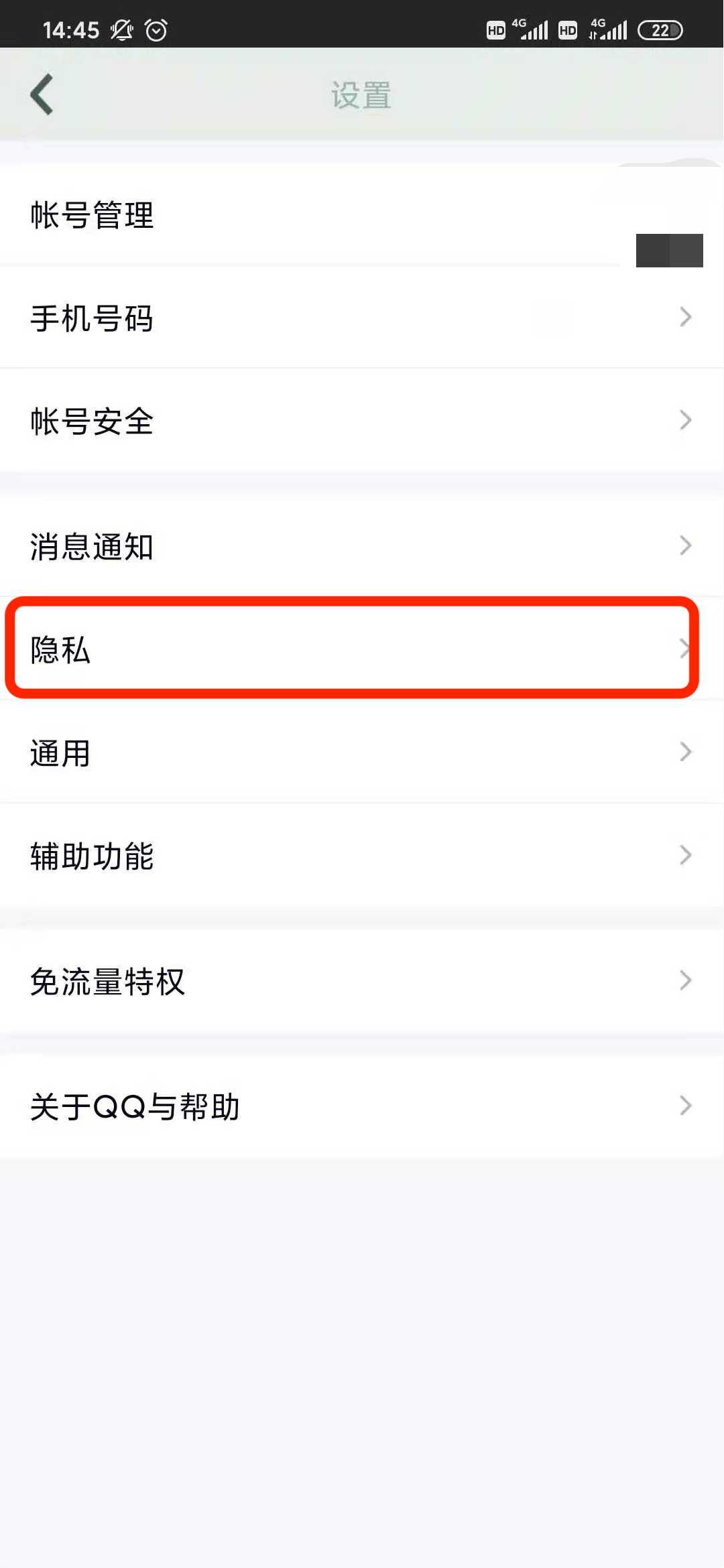
Task: Open 通用 settings
Action: tap(60, 753)
